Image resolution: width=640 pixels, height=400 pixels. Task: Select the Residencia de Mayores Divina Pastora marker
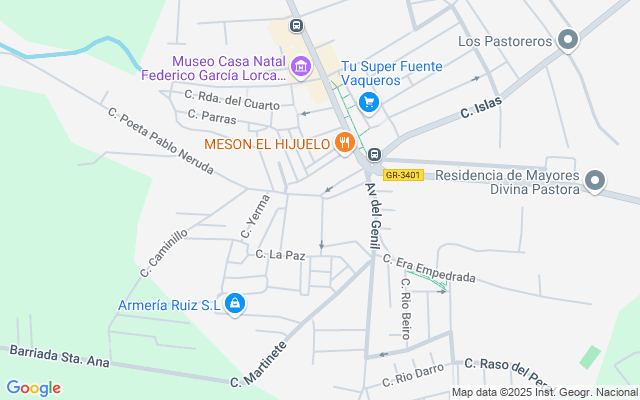click(x=595, y=181)
